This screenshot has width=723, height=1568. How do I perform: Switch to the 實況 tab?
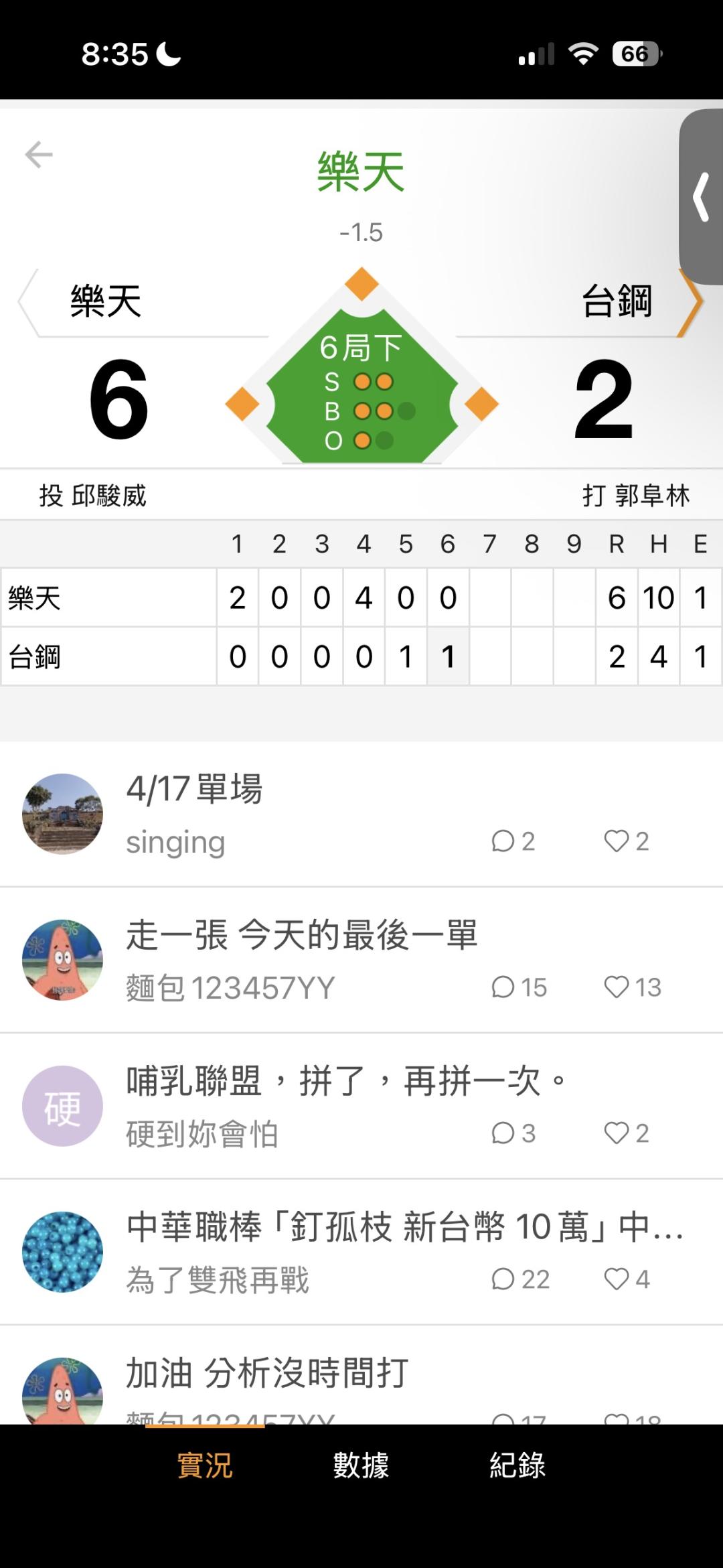pos(205,1465)
